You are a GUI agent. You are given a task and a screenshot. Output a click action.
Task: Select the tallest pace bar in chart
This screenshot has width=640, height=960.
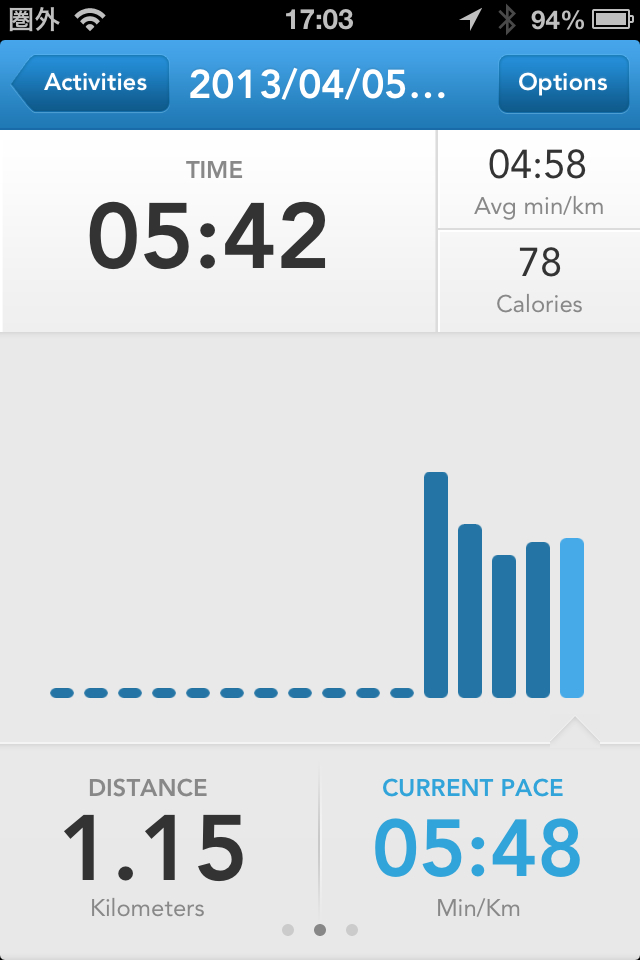coord(436,585)
